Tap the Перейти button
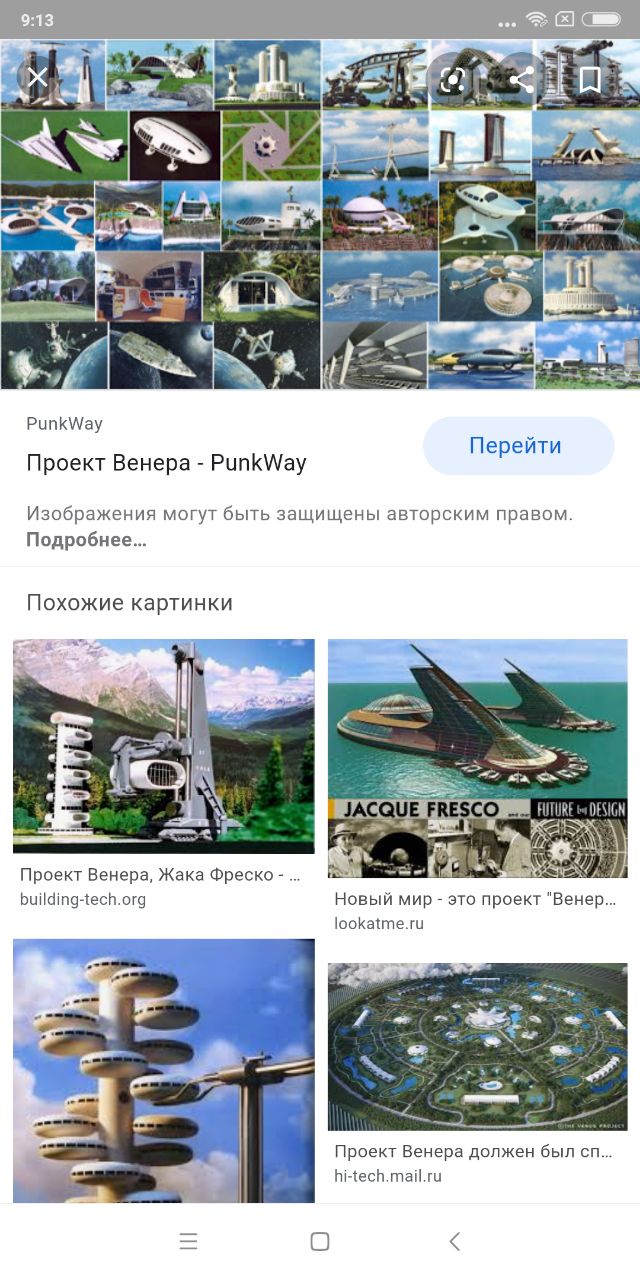 click(518, 446)
